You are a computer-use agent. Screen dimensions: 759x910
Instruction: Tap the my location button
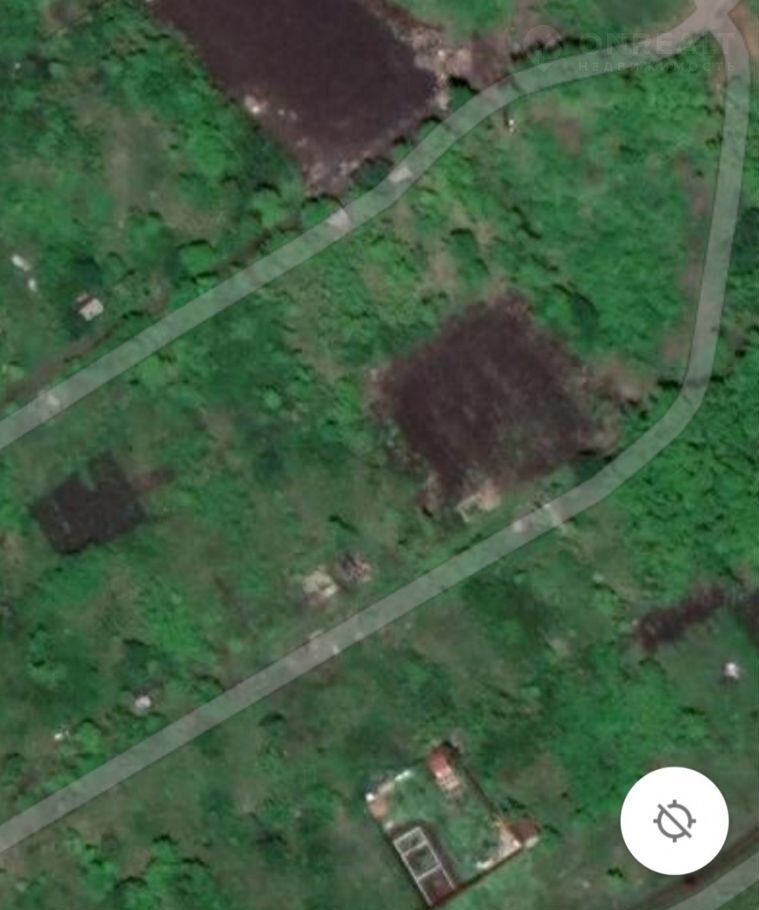click(674, 821)
